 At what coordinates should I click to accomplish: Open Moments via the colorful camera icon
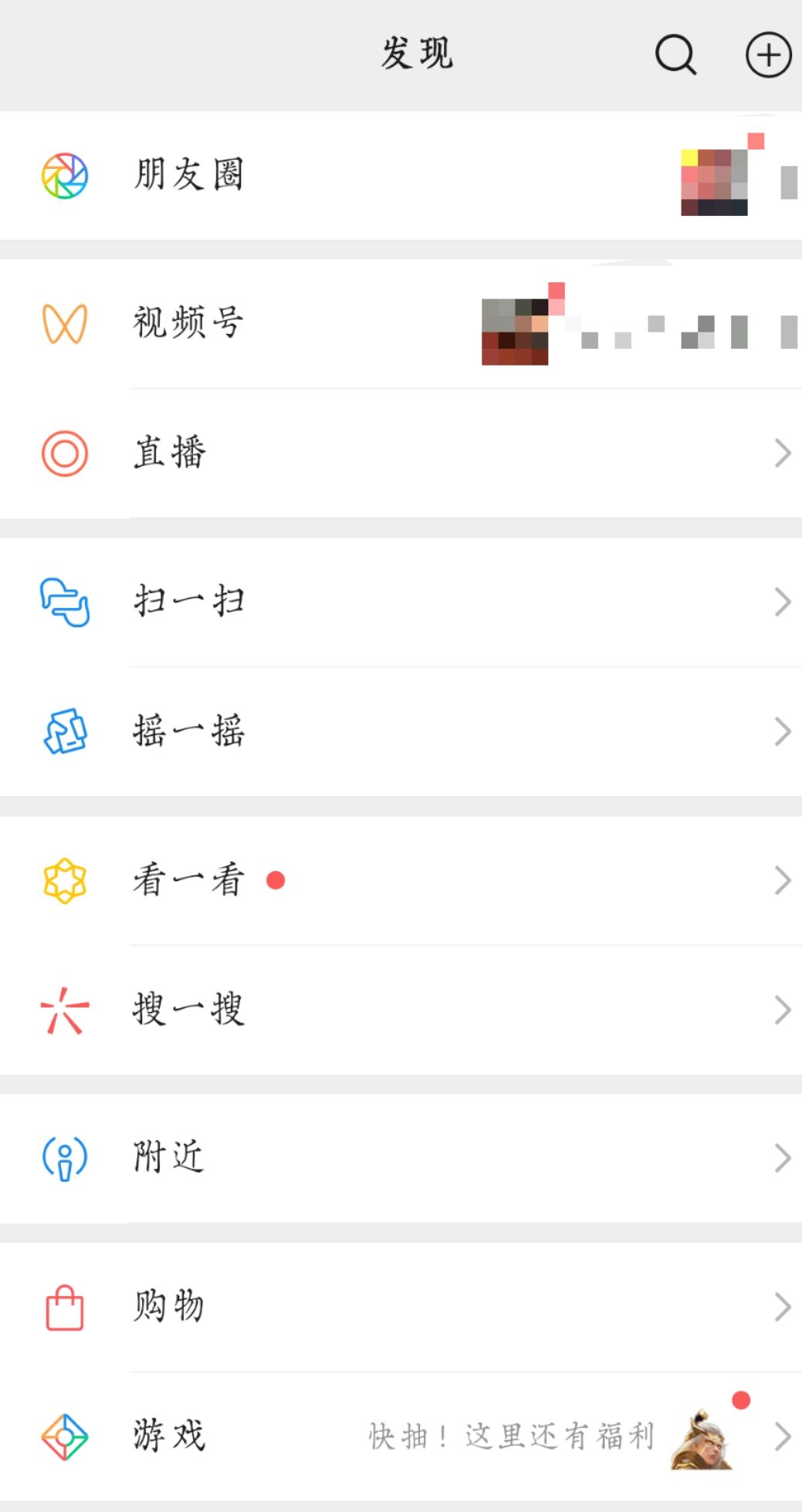point(66,176)
